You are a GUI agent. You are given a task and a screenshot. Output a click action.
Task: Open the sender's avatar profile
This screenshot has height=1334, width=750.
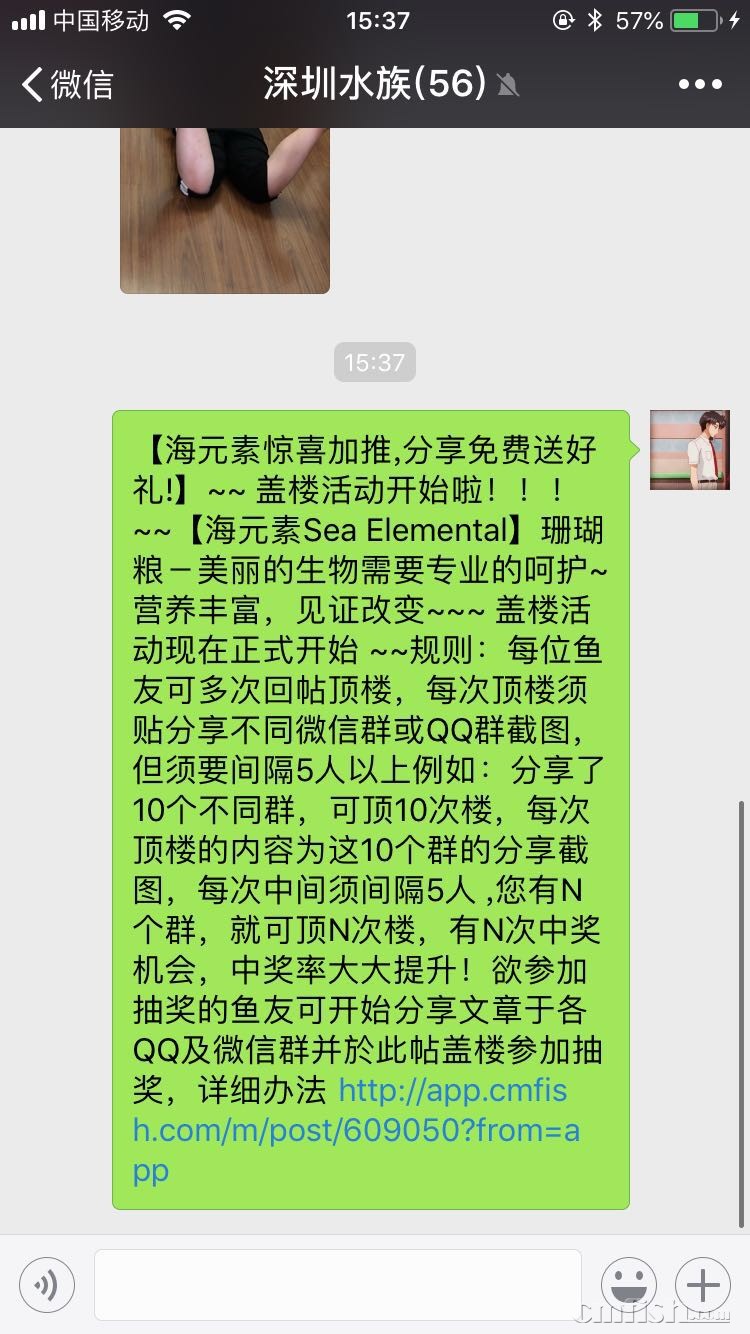point(689,449)
